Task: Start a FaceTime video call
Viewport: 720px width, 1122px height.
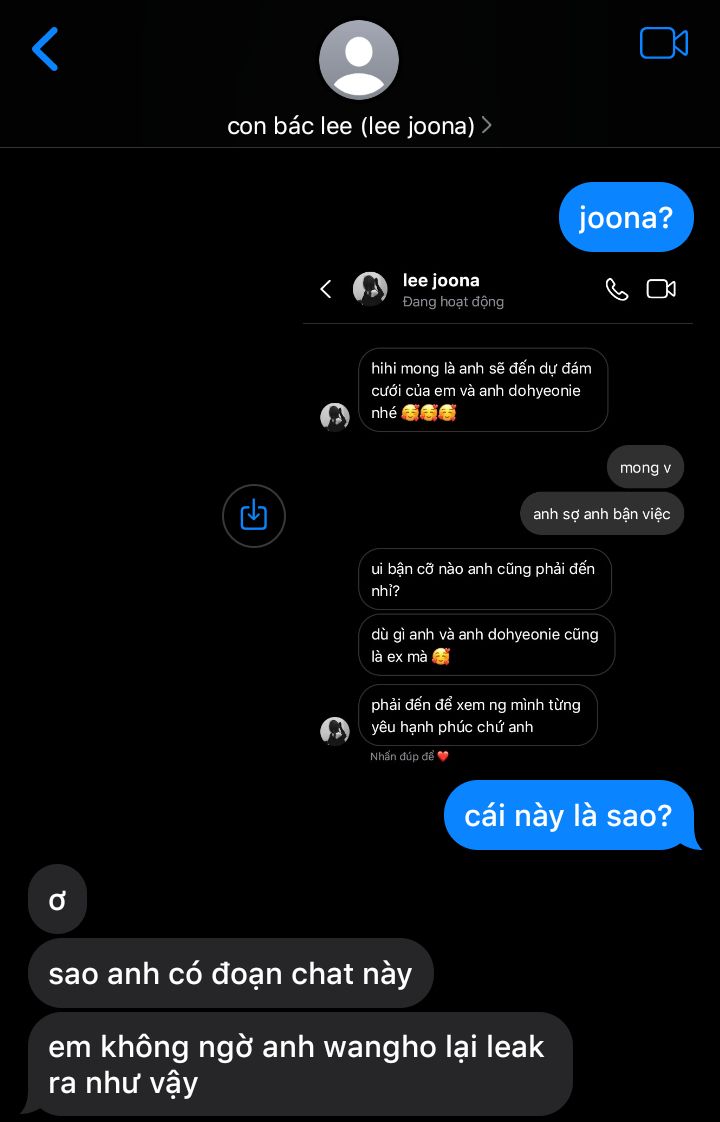Action: pyautogui.click(x=663, y=44)
